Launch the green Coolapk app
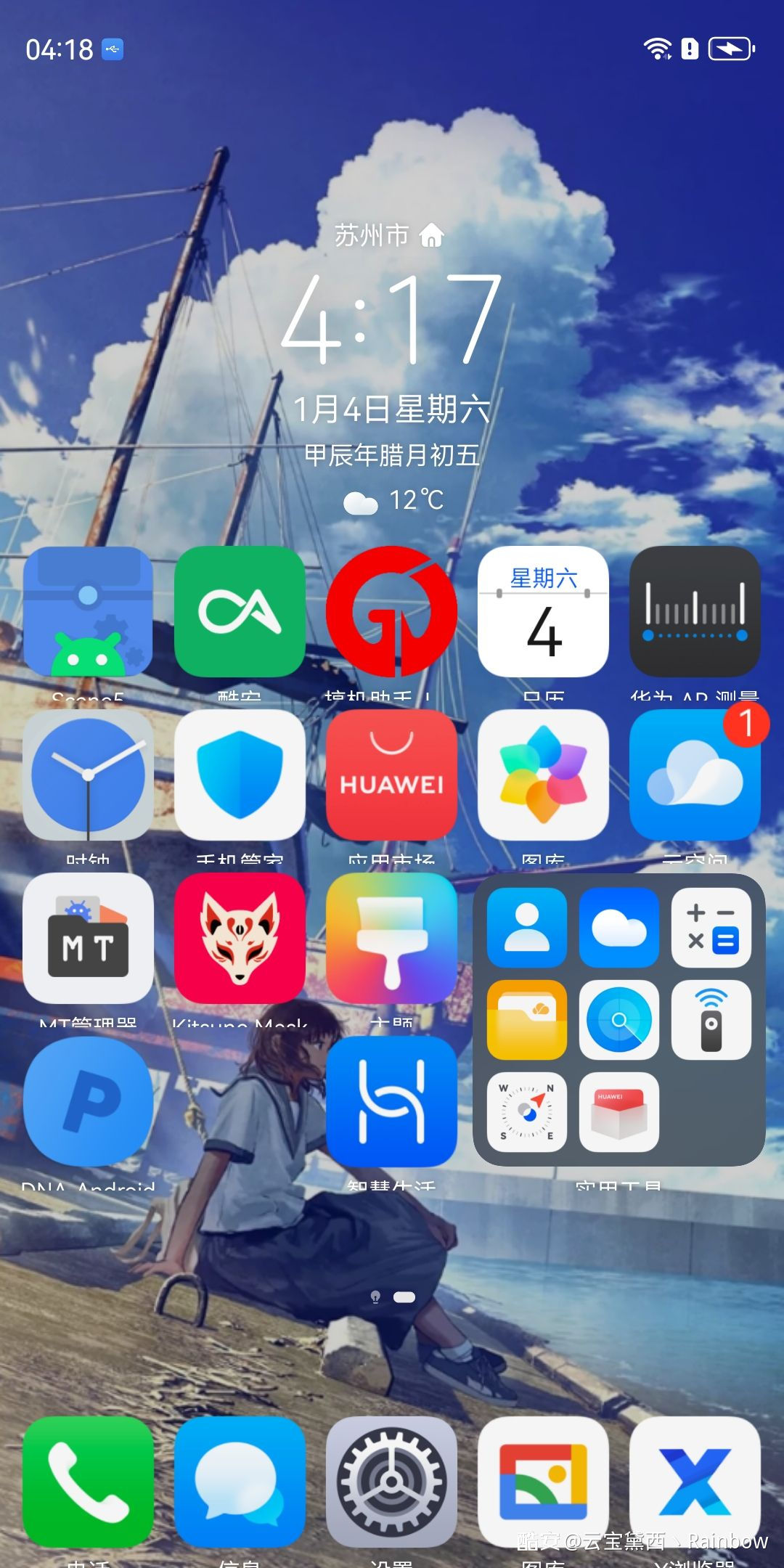The width and height of the screenshot is (784, 1568). pyautogui.click(x=240, y=611)
